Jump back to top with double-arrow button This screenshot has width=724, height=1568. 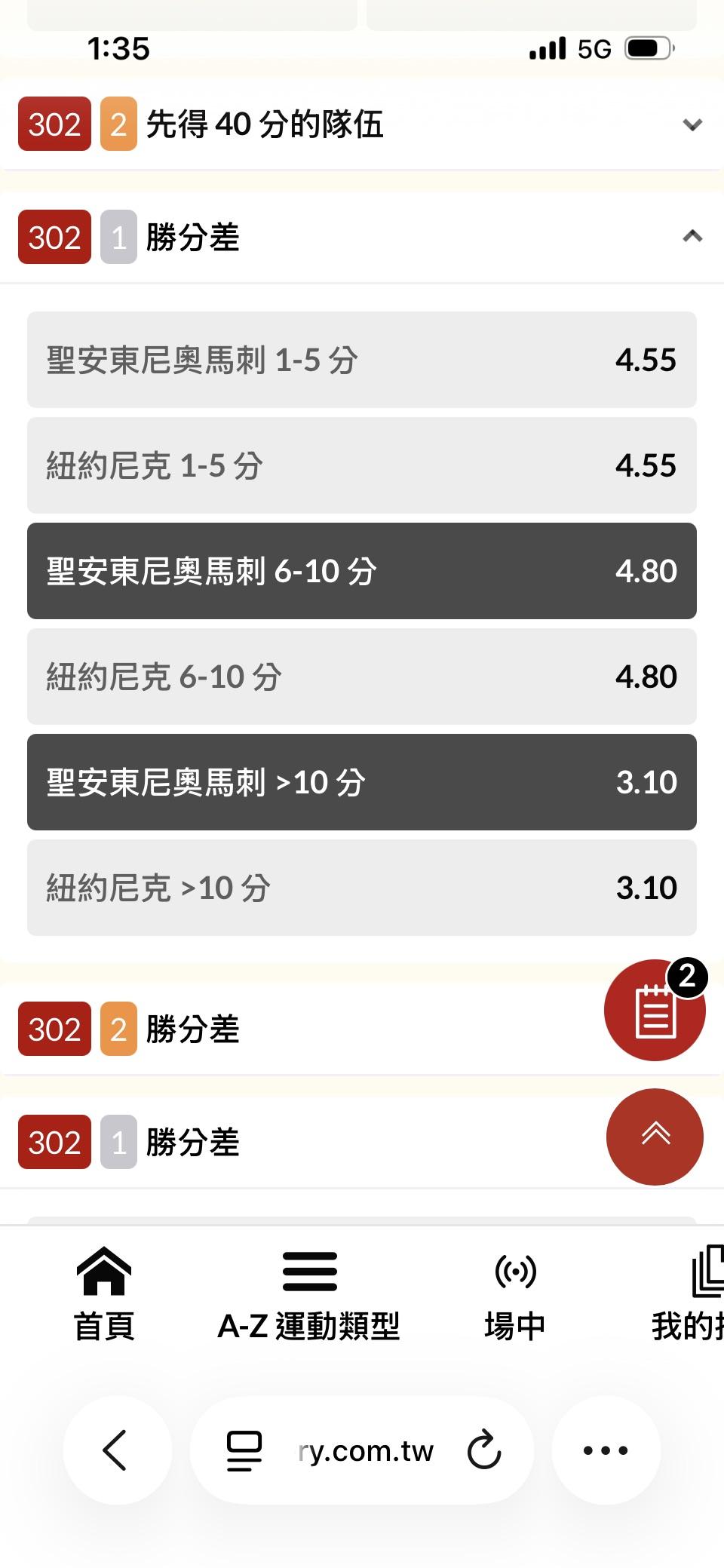click(655, 1137)
